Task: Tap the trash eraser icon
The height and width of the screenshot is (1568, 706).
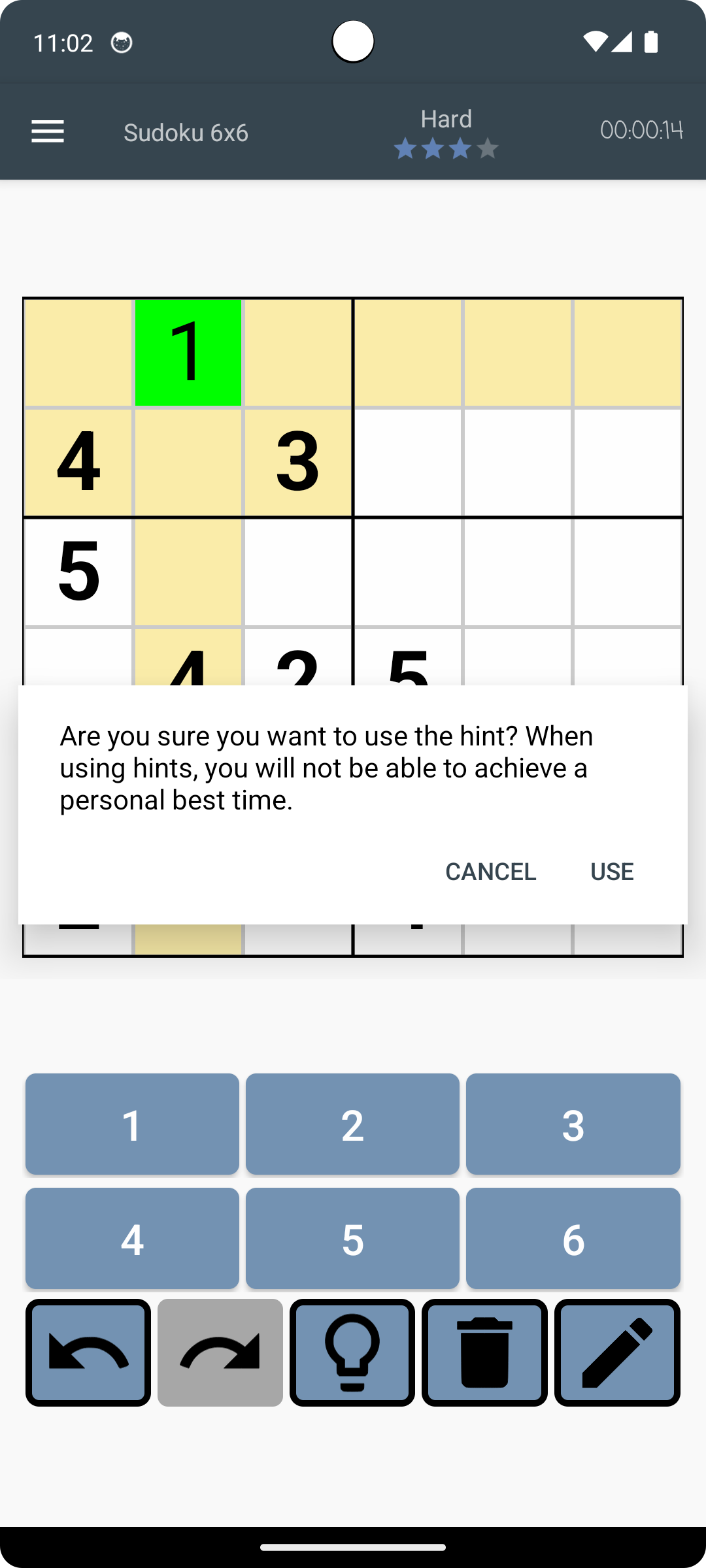Action: point(484,1351)
